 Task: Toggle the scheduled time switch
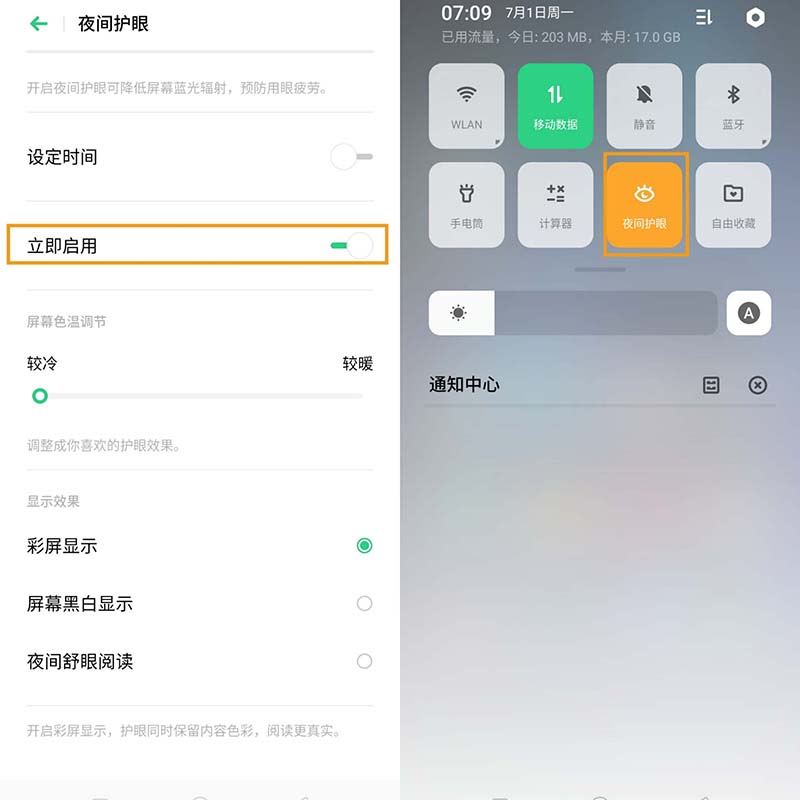click(351, 157)
